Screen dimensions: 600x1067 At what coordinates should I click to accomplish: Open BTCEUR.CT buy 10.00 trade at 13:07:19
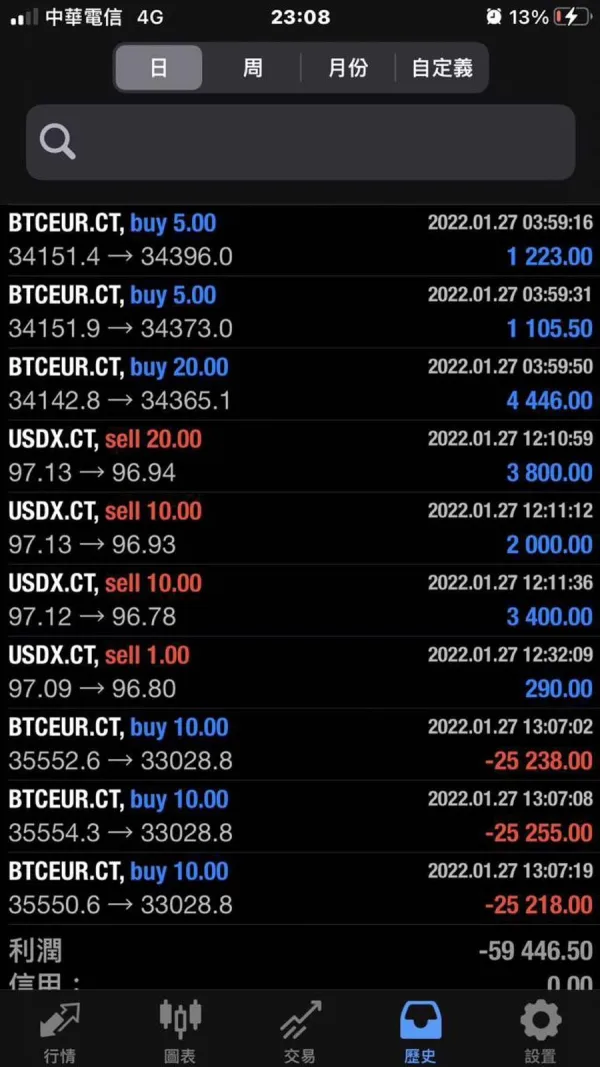click(300, 888)
